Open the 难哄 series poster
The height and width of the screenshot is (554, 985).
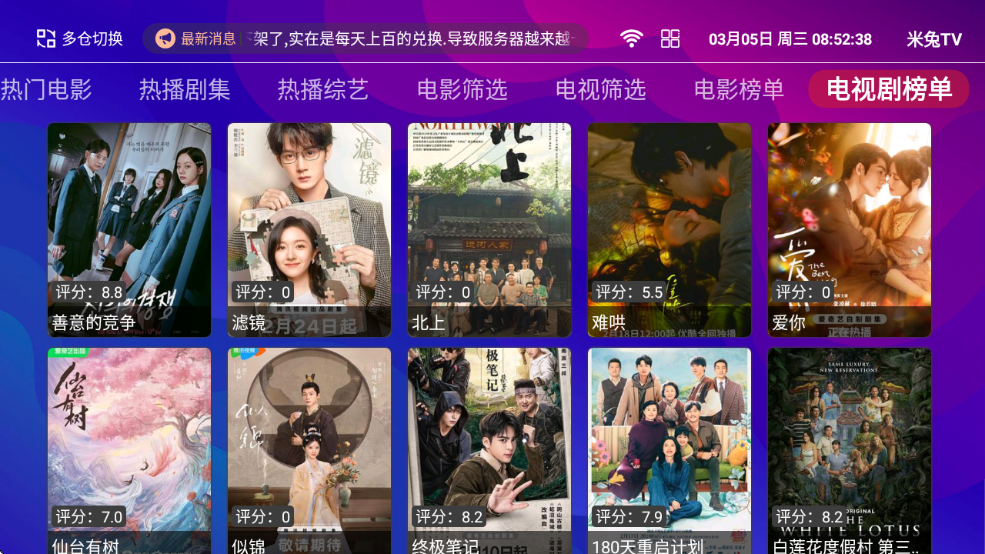click(x=669, y=229)
